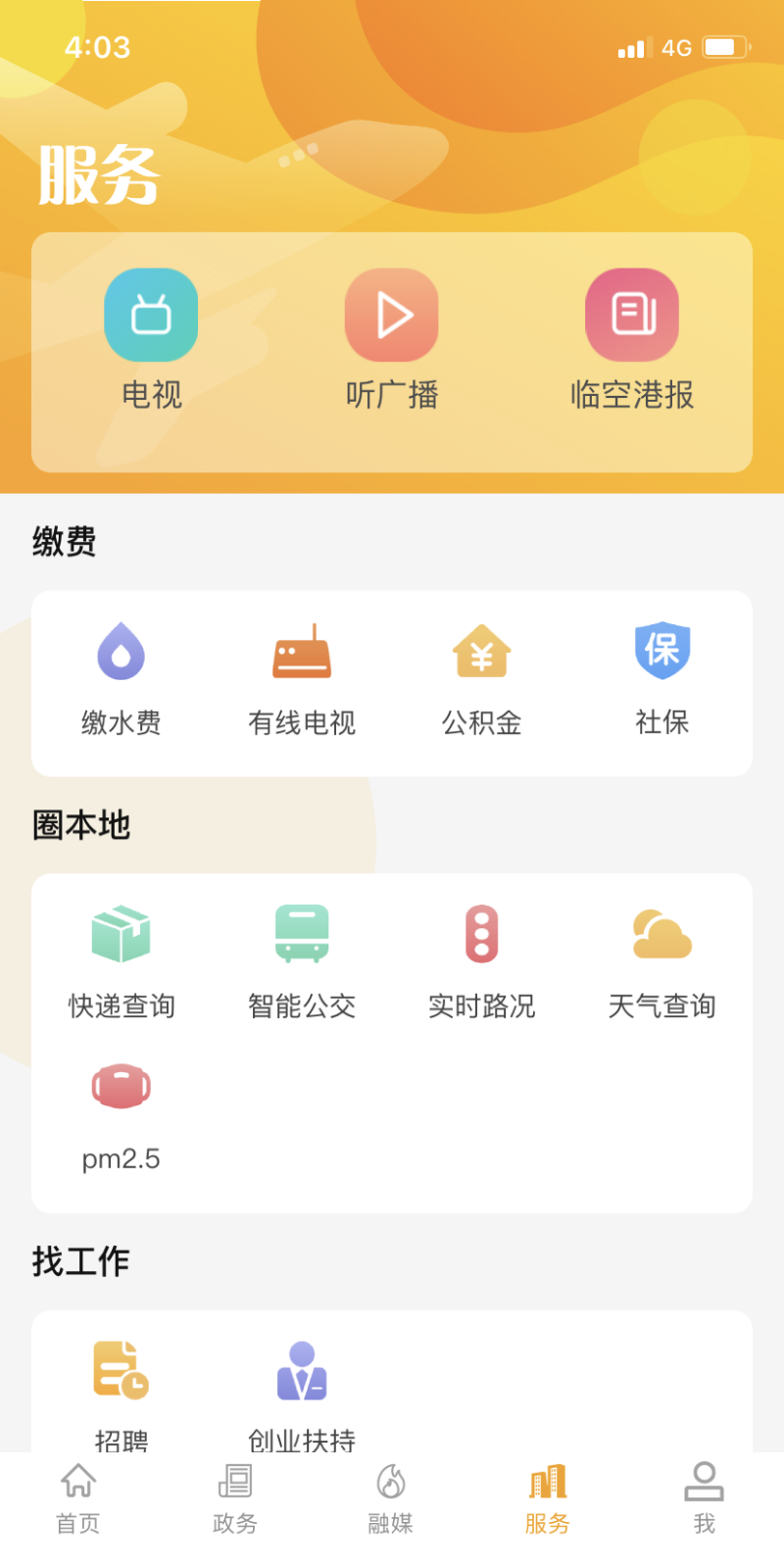Tap the 缴费 payment section heading
This screenshot has height=1568, width=784.
tap(64, 542)
